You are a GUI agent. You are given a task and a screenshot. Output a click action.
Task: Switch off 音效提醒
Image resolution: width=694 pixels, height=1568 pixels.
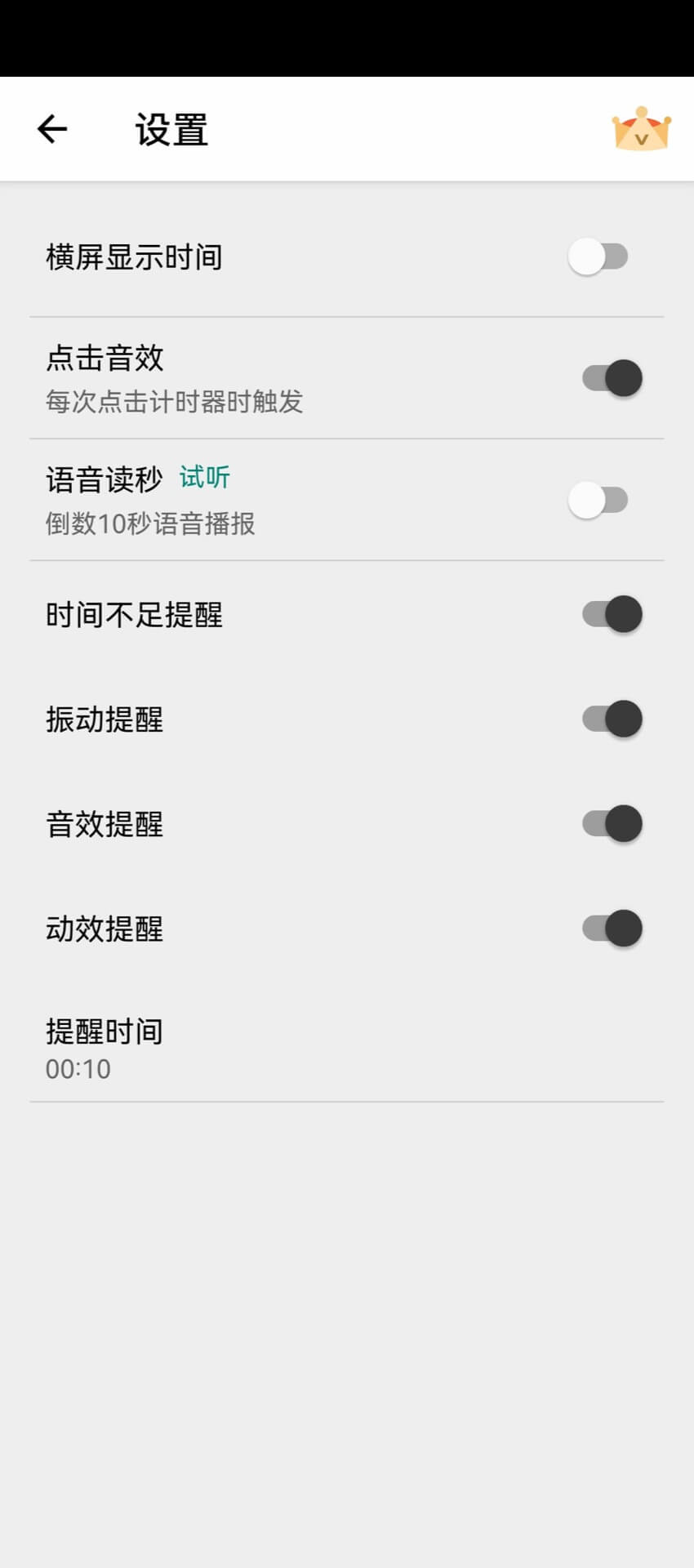point(612,824)
